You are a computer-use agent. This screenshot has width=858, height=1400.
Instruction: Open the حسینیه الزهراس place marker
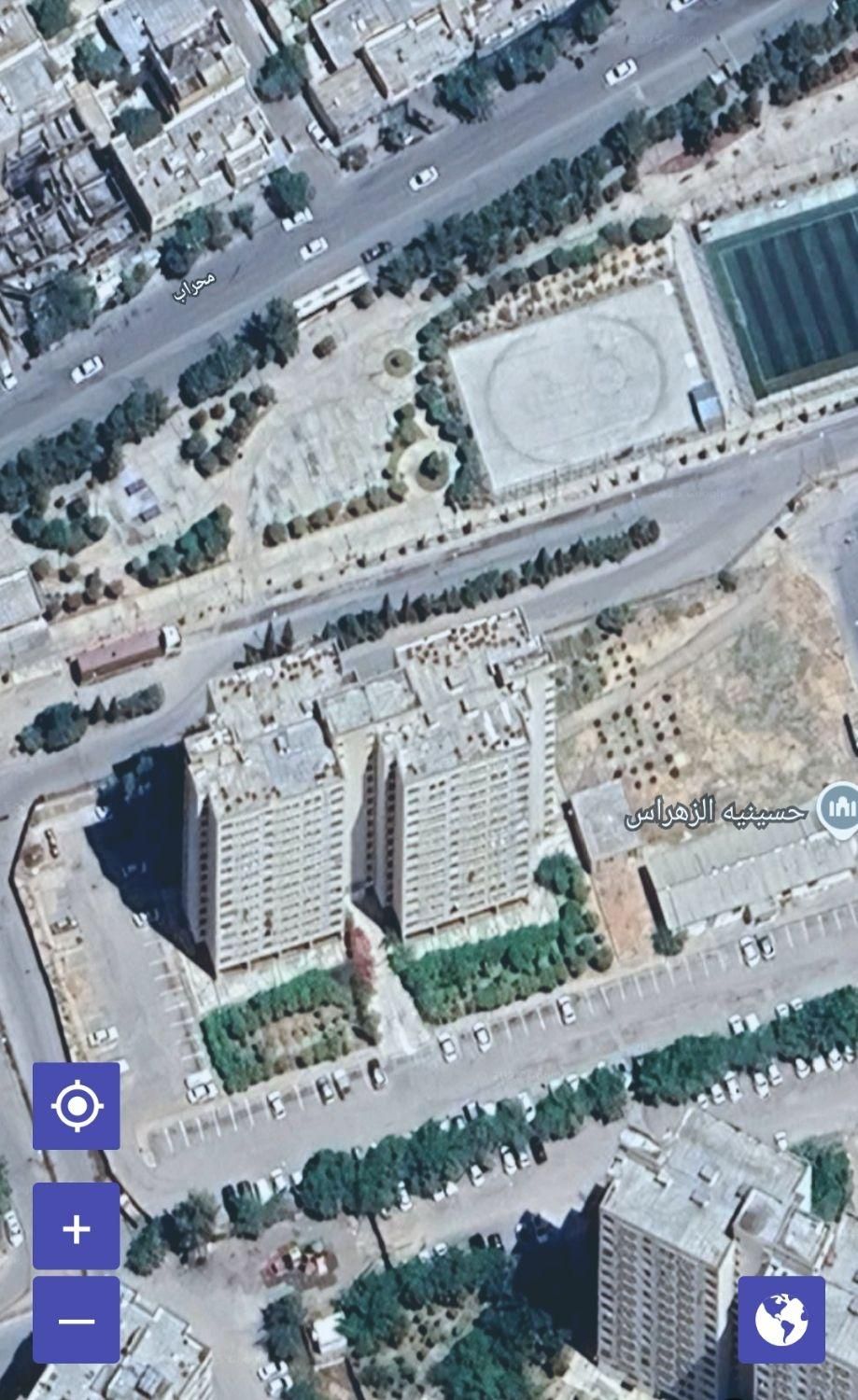click(x=837, y=810)
